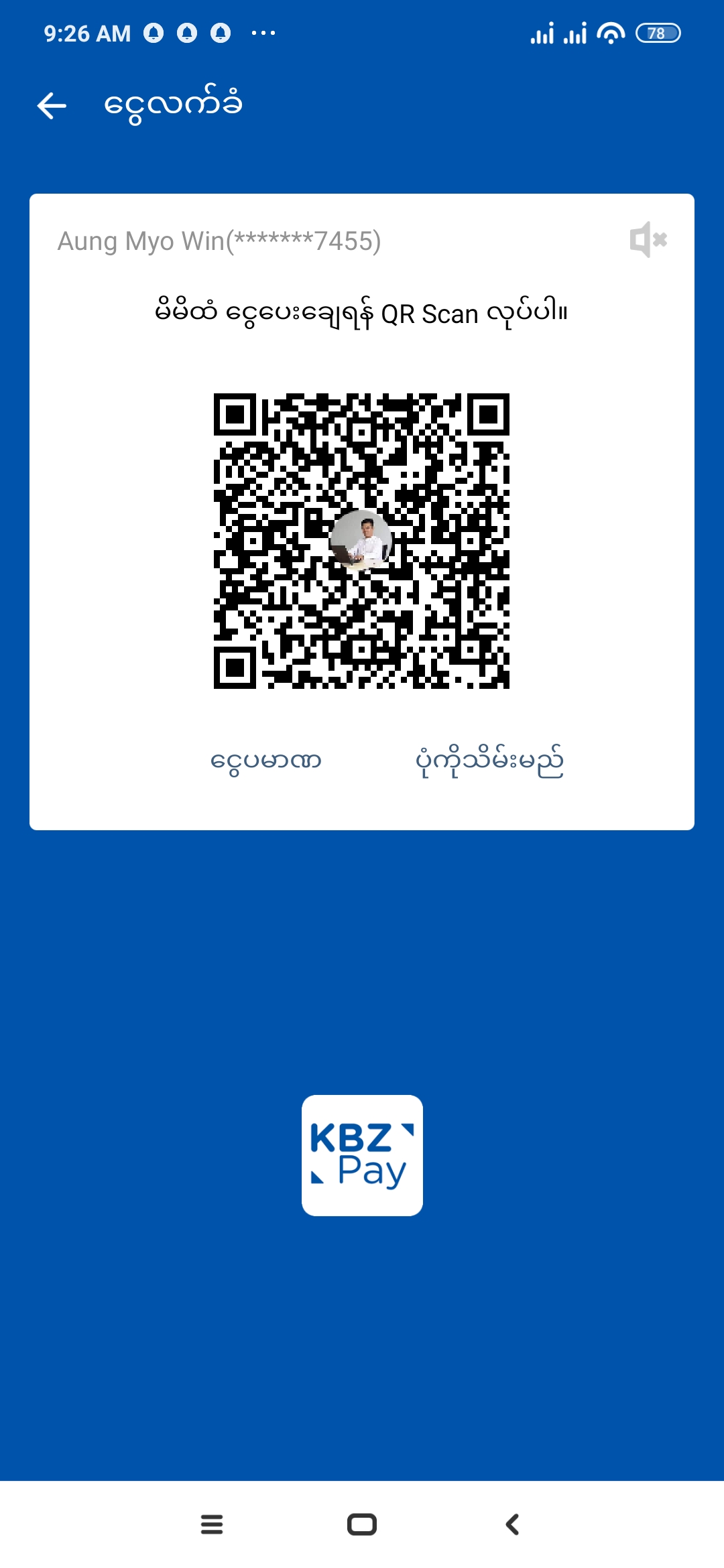
Task: Go to the home screen
Action: pos(362,1524)
